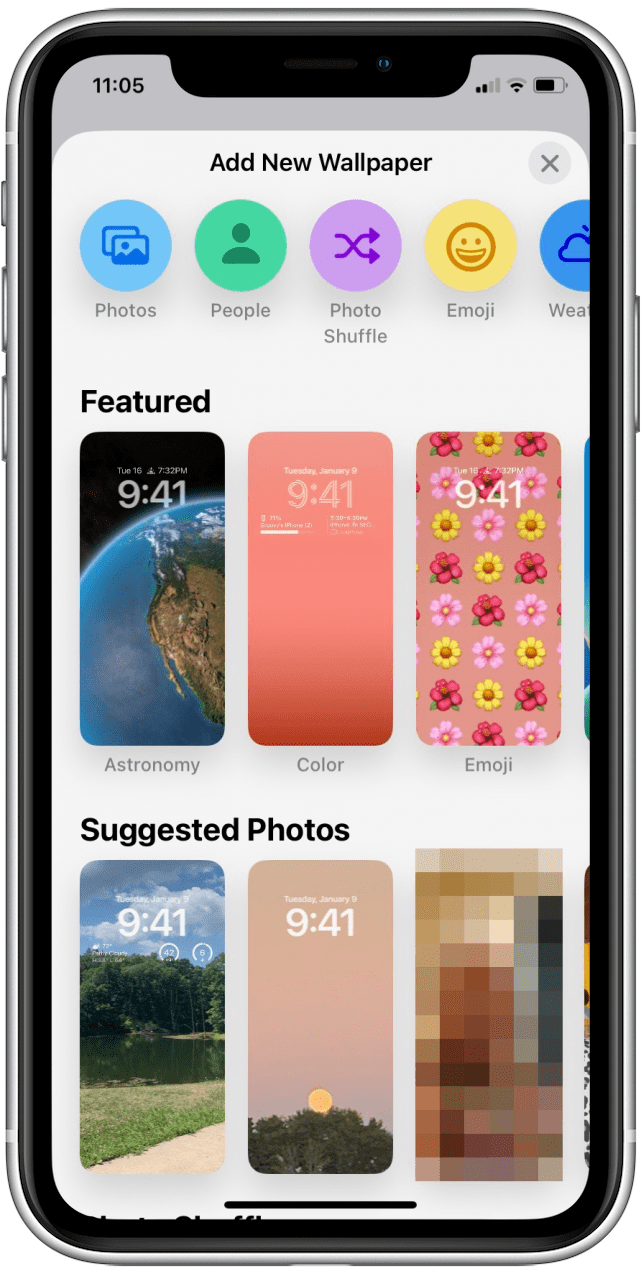Open the Photos wallpaper option
The height and width of the screenshot is (1274, 642).
(x=126, y=246)
